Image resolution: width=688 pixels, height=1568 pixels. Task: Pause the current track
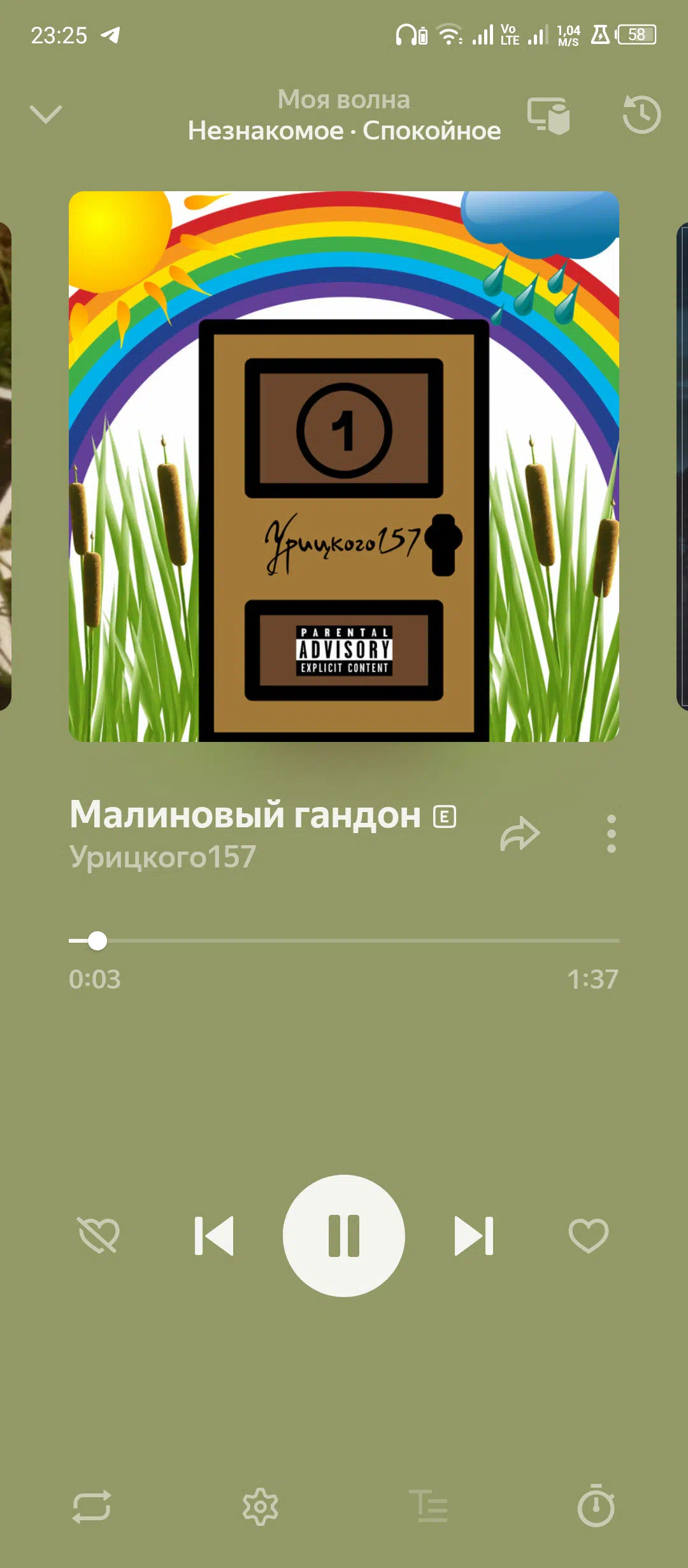[344, 1236]
